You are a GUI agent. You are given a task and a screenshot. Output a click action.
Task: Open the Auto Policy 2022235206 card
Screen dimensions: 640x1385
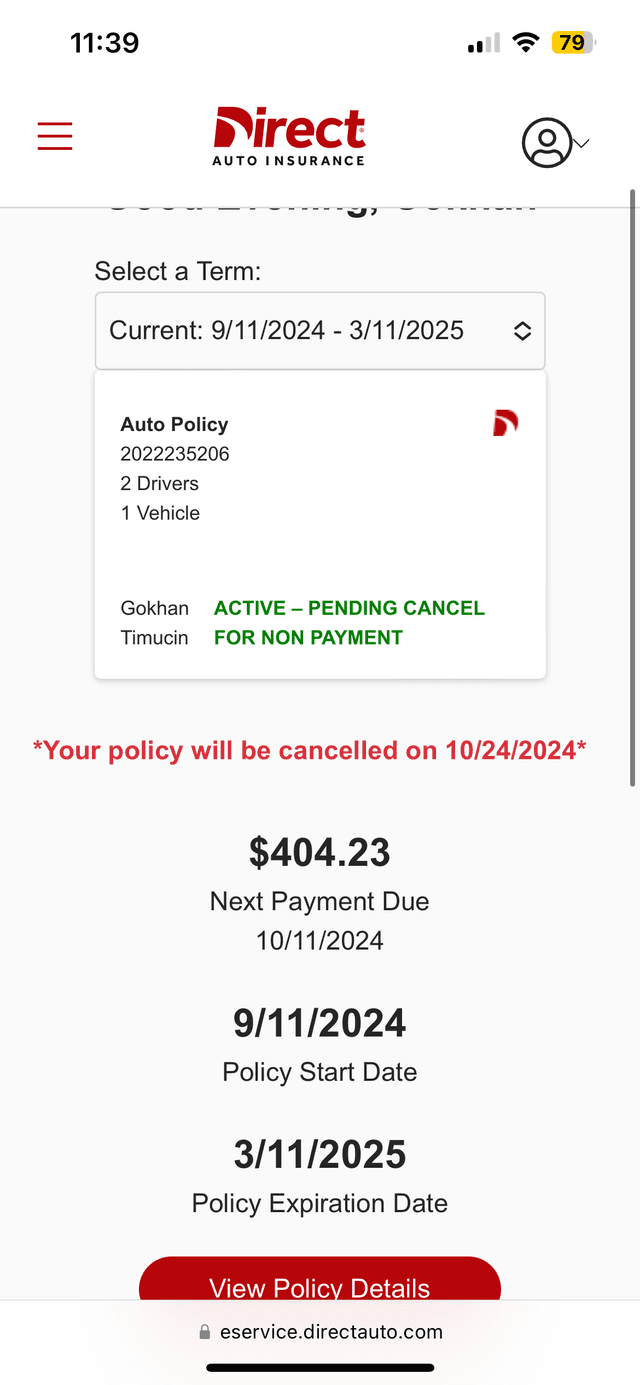(x=320, y=525)
